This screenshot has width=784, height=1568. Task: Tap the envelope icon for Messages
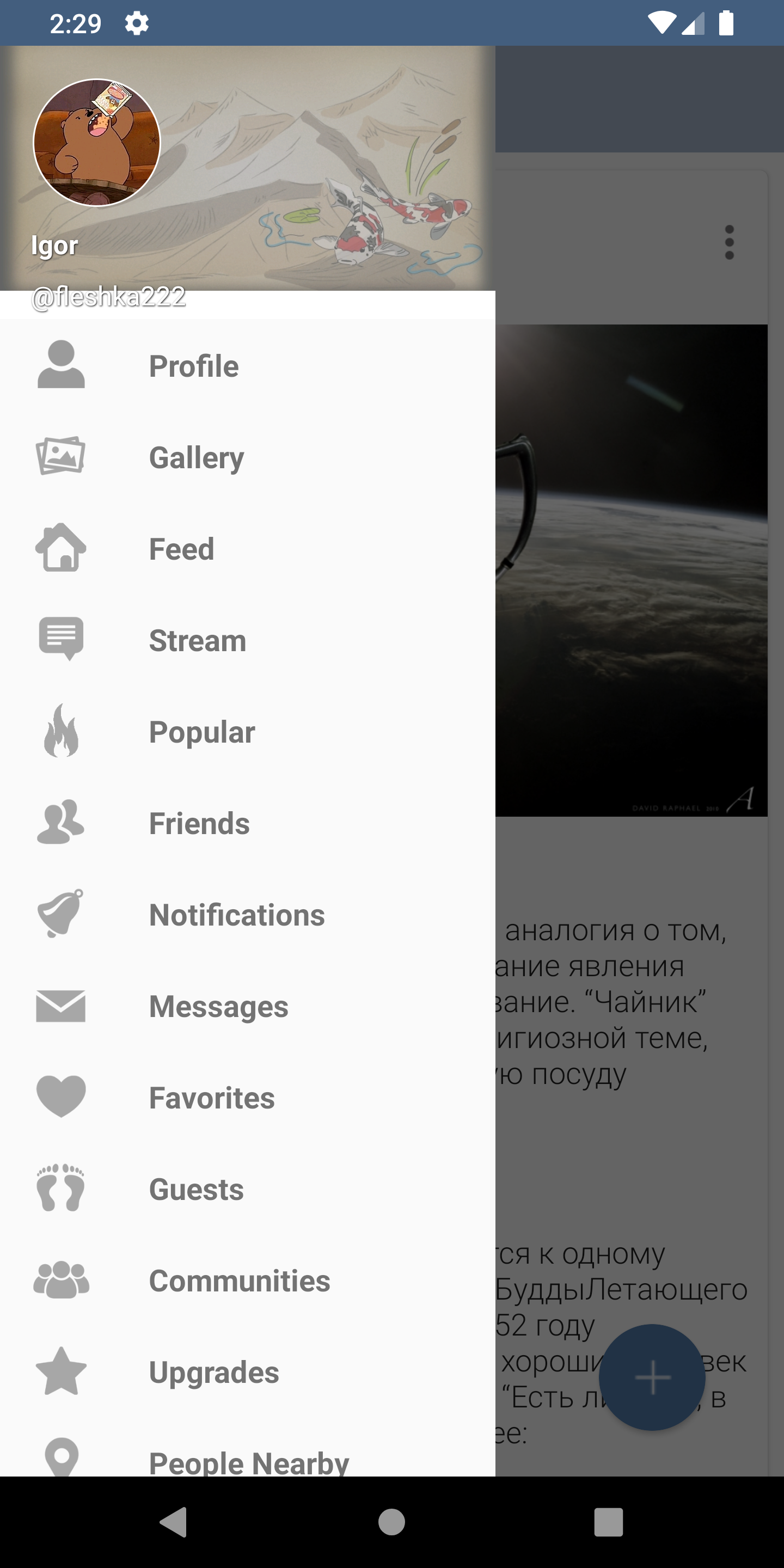[x=61, y=1006]
